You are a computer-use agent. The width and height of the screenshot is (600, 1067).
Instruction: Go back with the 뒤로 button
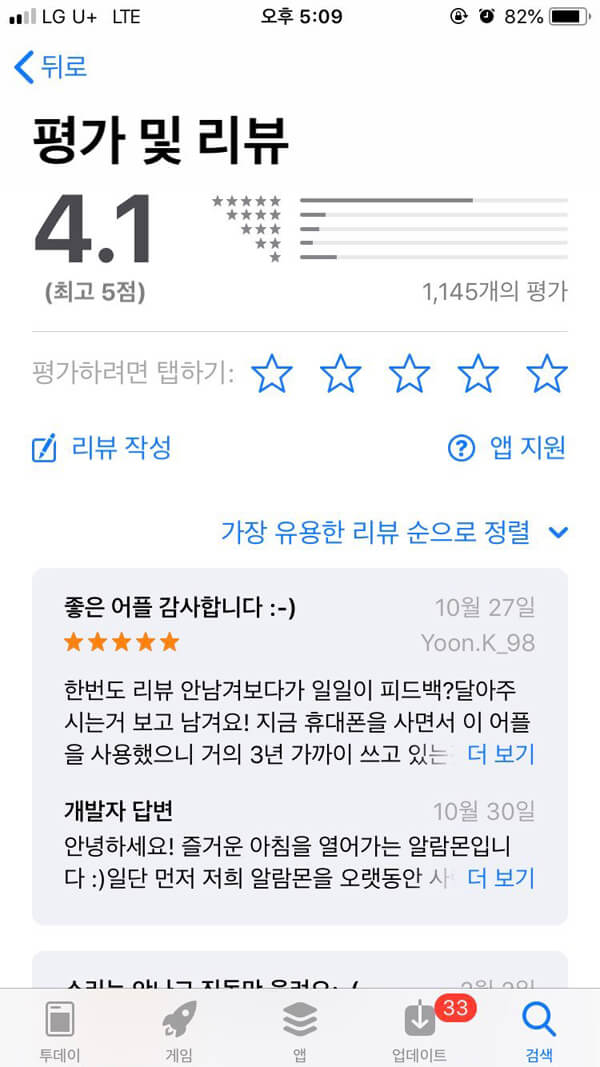point(51,67)
